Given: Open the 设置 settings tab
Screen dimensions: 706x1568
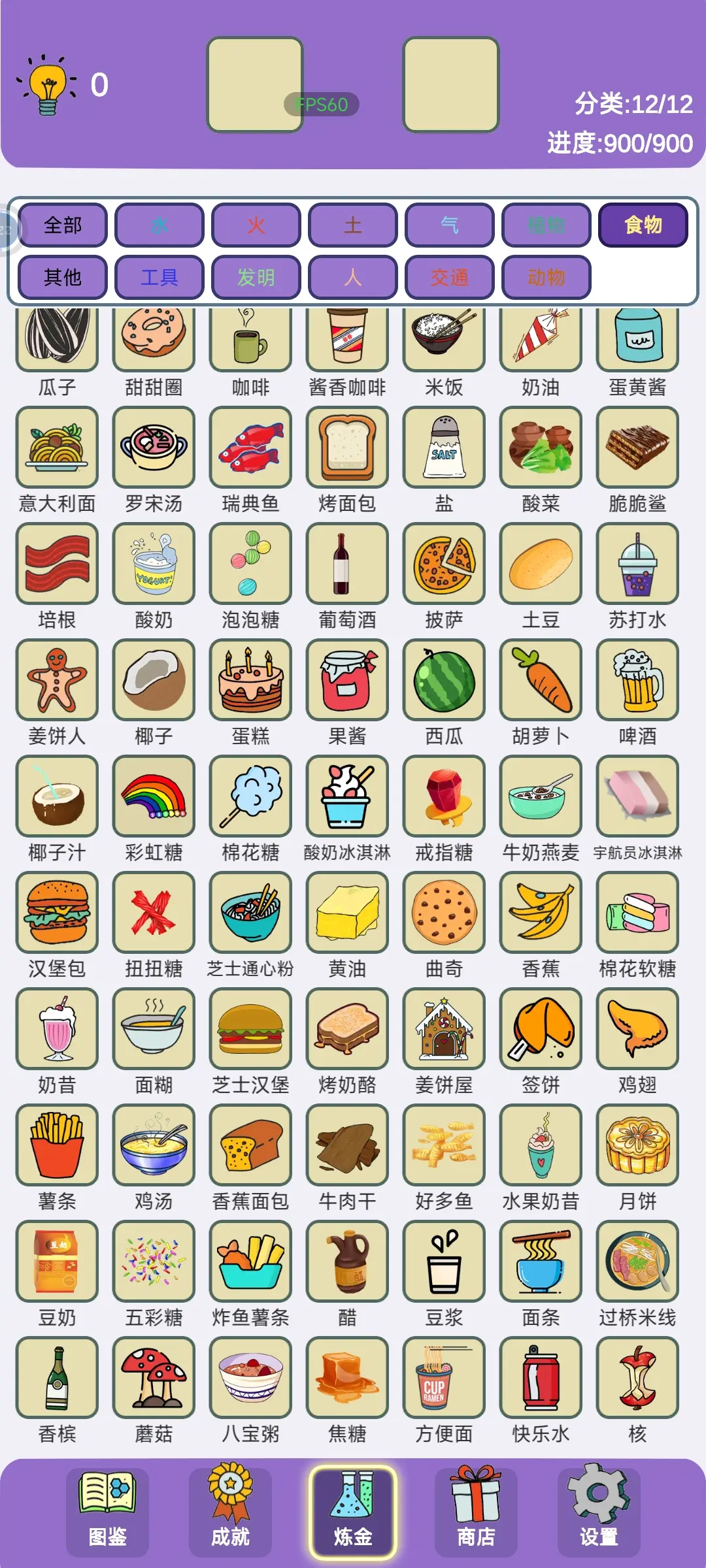Looking at the screenshot, I should (x=599, y=1512).
